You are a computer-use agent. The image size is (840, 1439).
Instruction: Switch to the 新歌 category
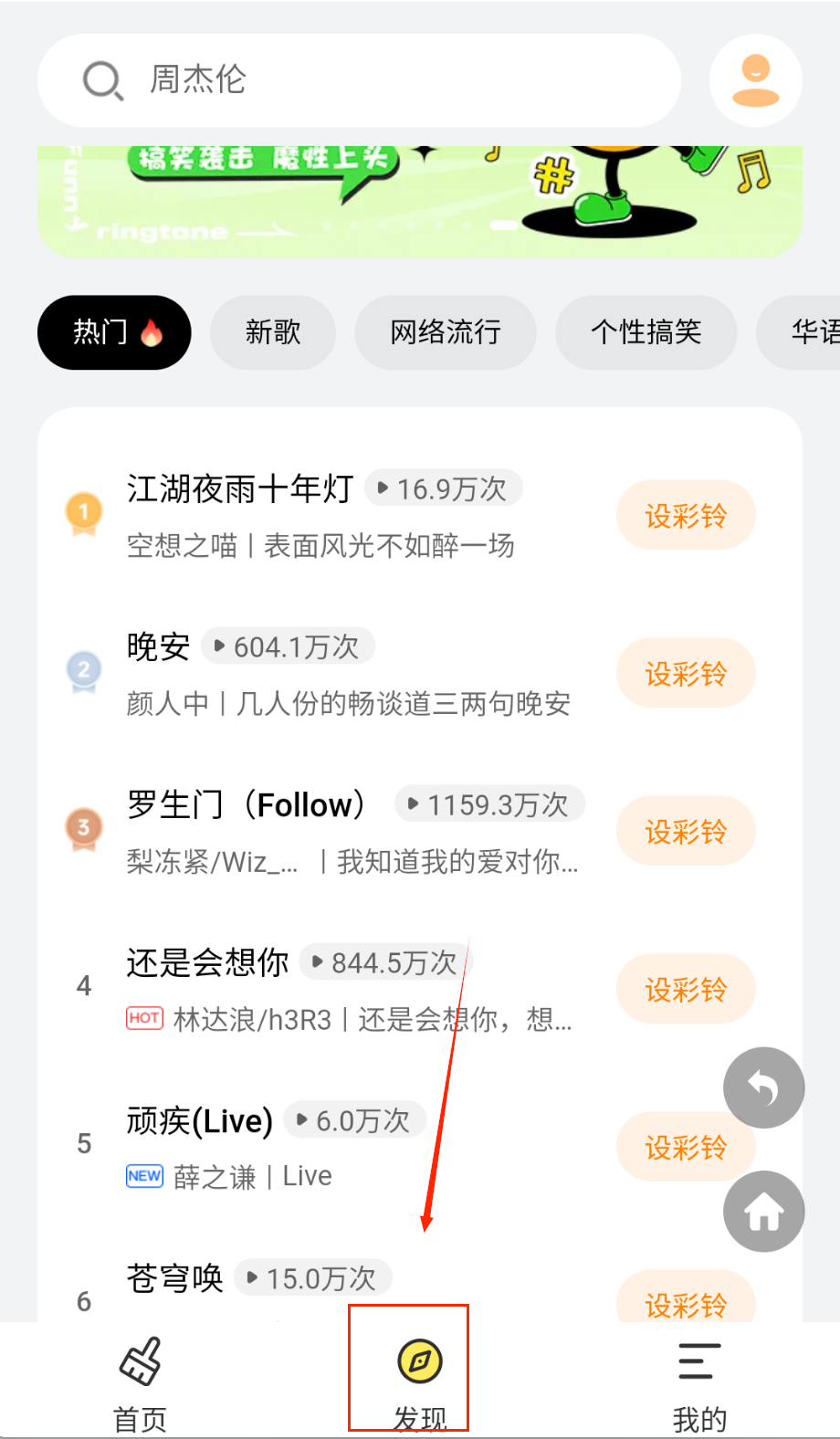click(x=272, y=332)
